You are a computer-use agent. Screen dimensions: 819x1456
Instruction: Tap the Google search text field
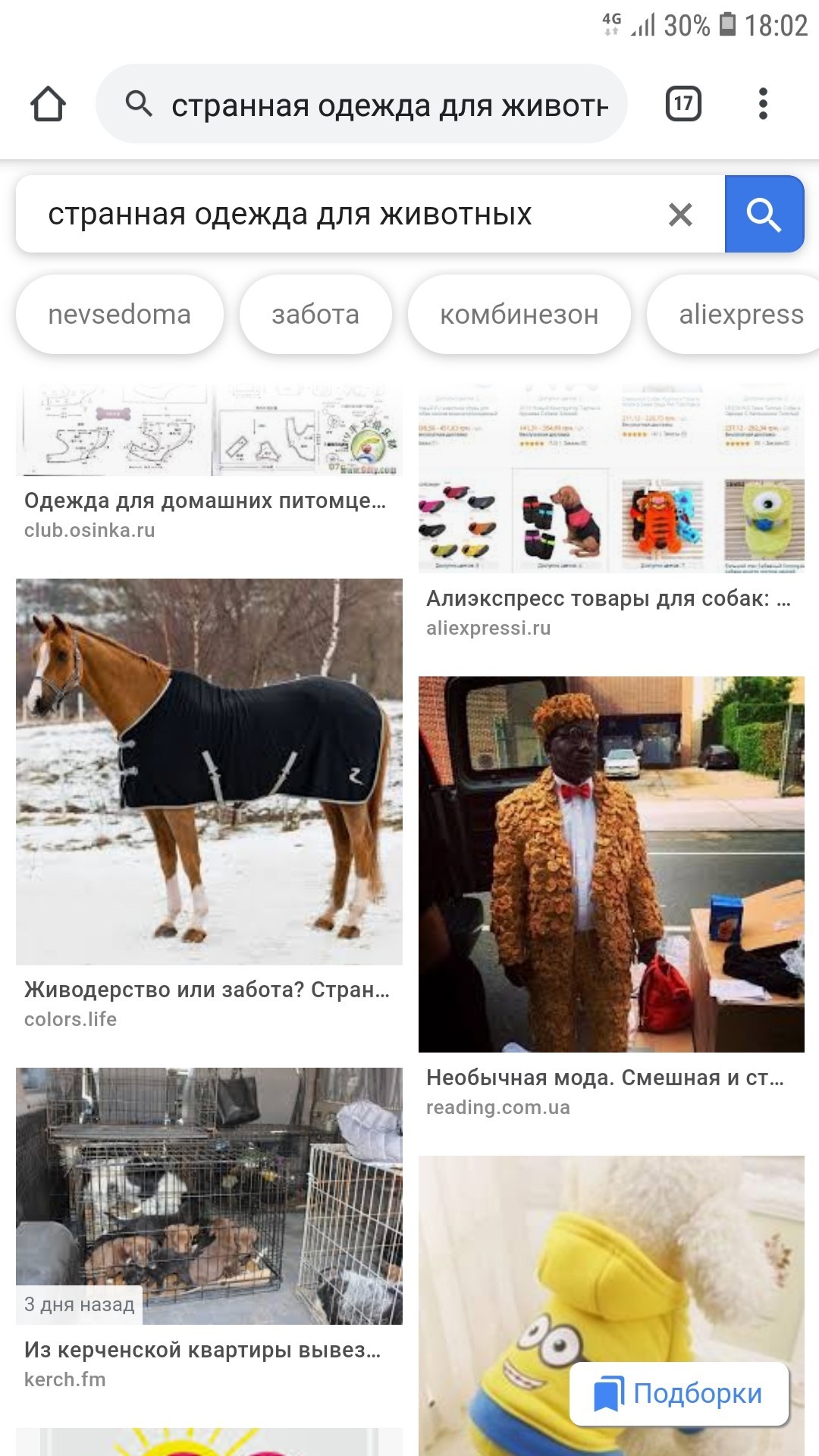[x=341, y=215]
